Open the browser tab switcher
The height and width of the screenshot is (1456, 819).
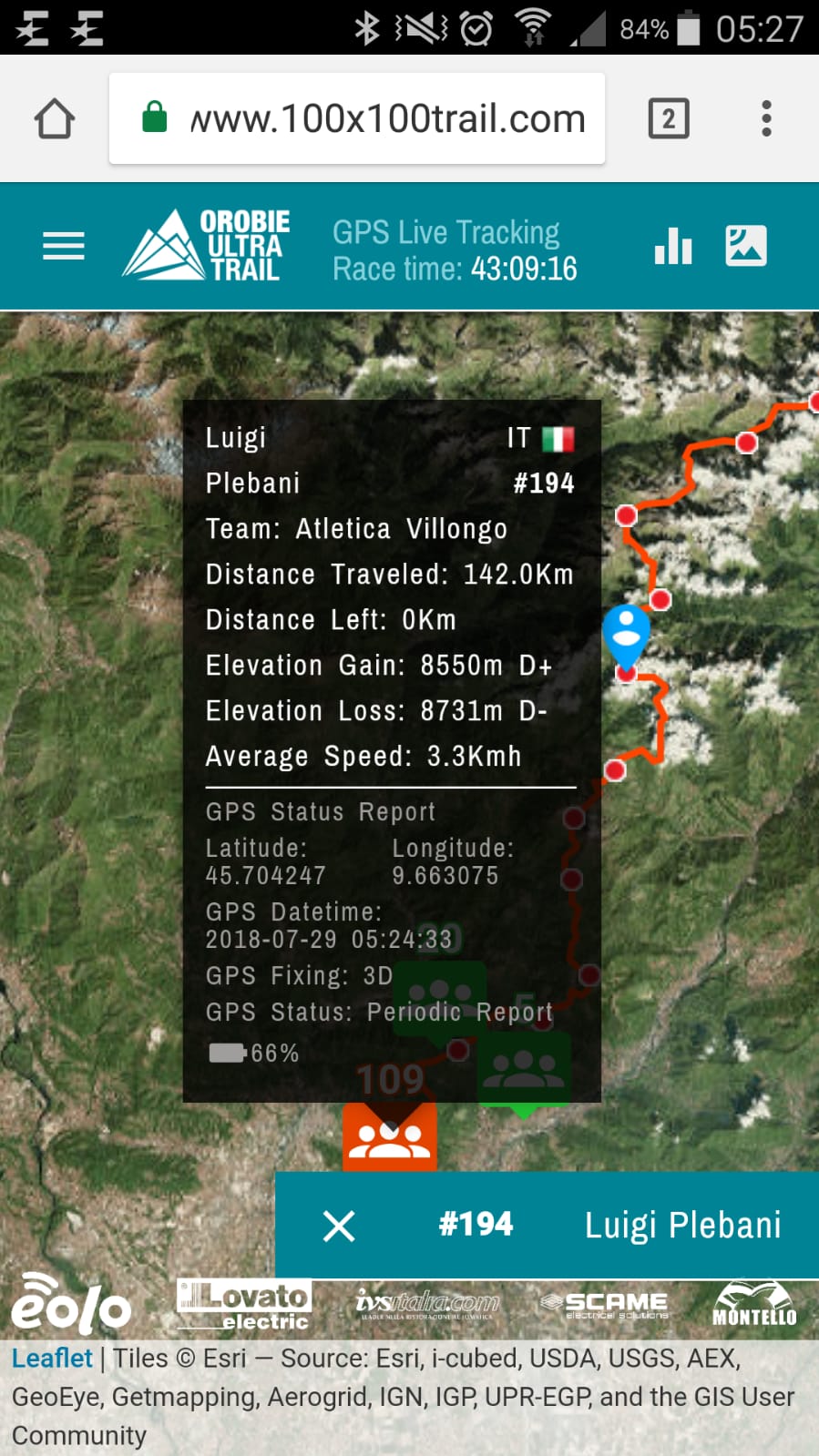(x=669, y=118)
